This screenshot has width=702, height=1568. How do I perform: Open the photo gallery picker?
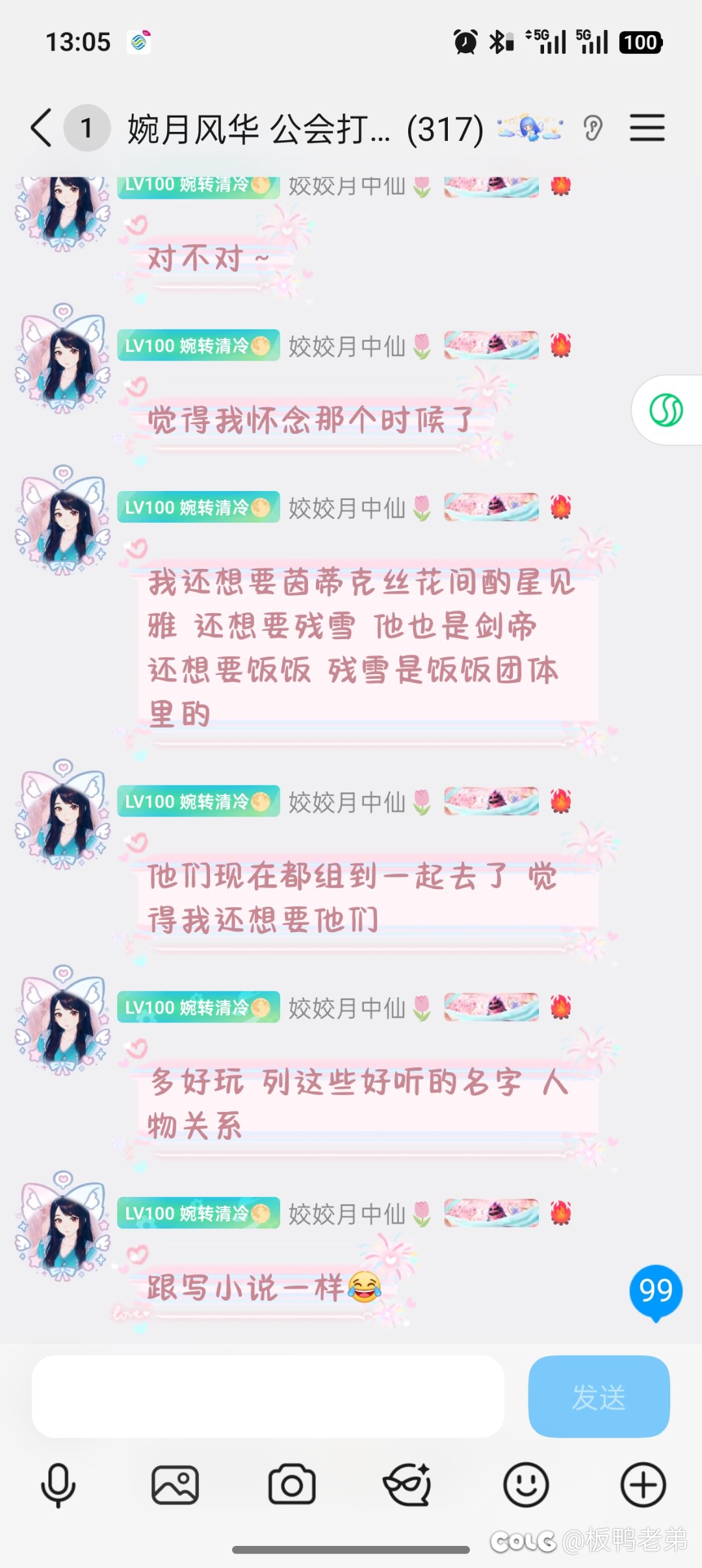[175, 1485]
